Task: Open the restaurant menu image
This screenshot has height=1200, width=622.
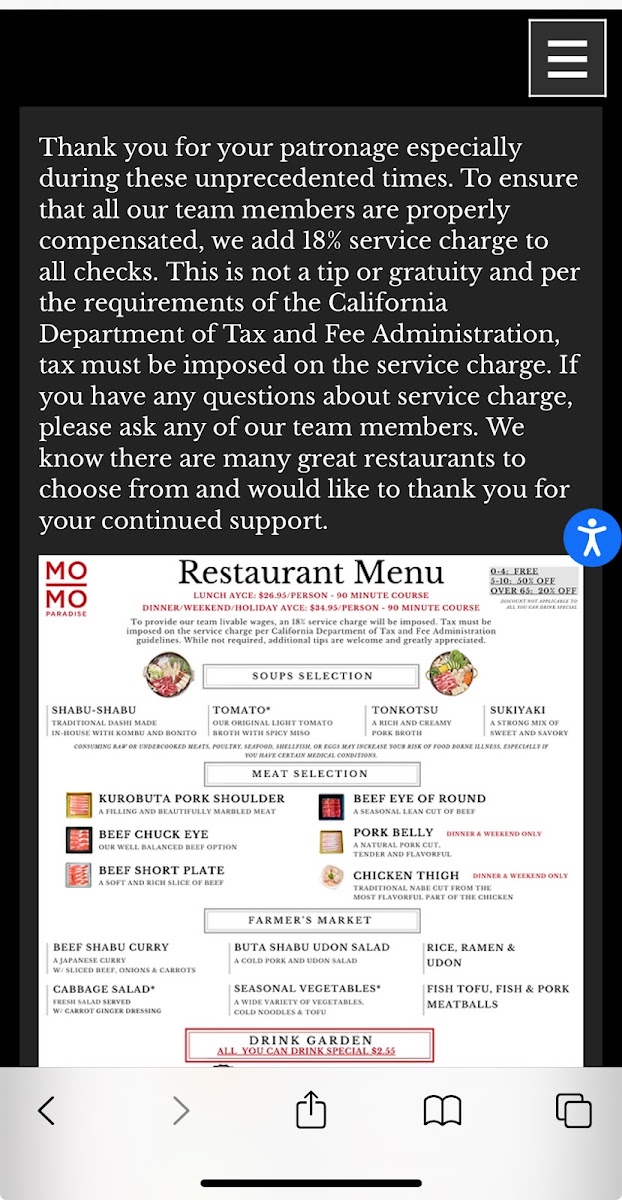Action: [310, 810]
